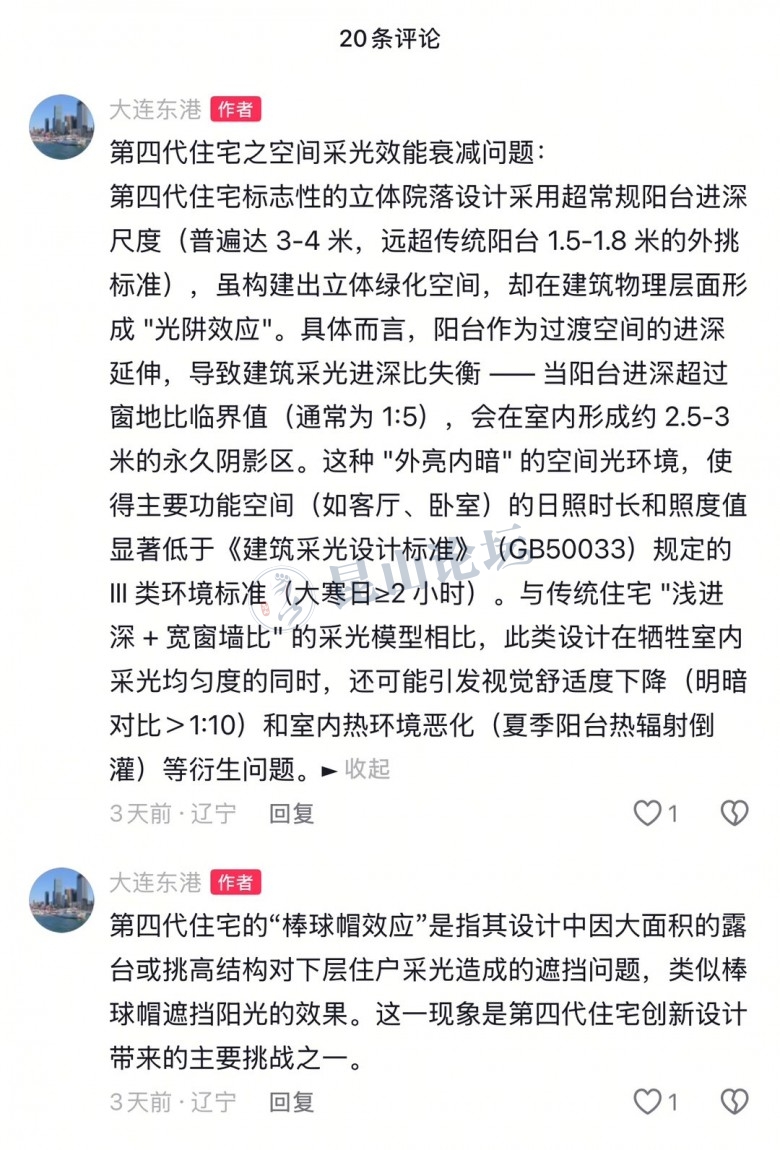Reply to the comment about 空间采光效能衰减
Viewport: 780px width, 1150px height.
point(292,813)
